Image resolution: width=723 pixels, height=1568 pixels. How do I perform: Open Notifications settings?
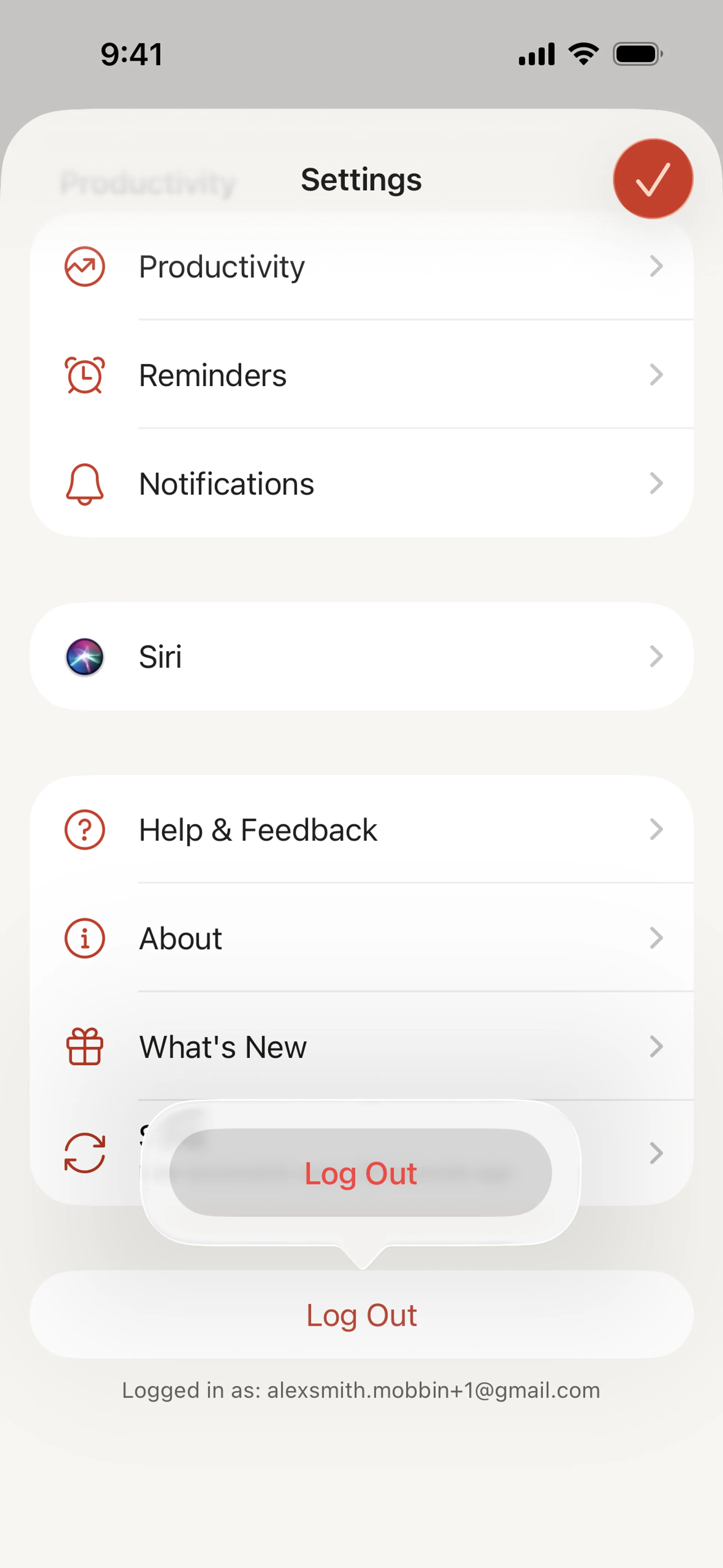tap(361, 484)
